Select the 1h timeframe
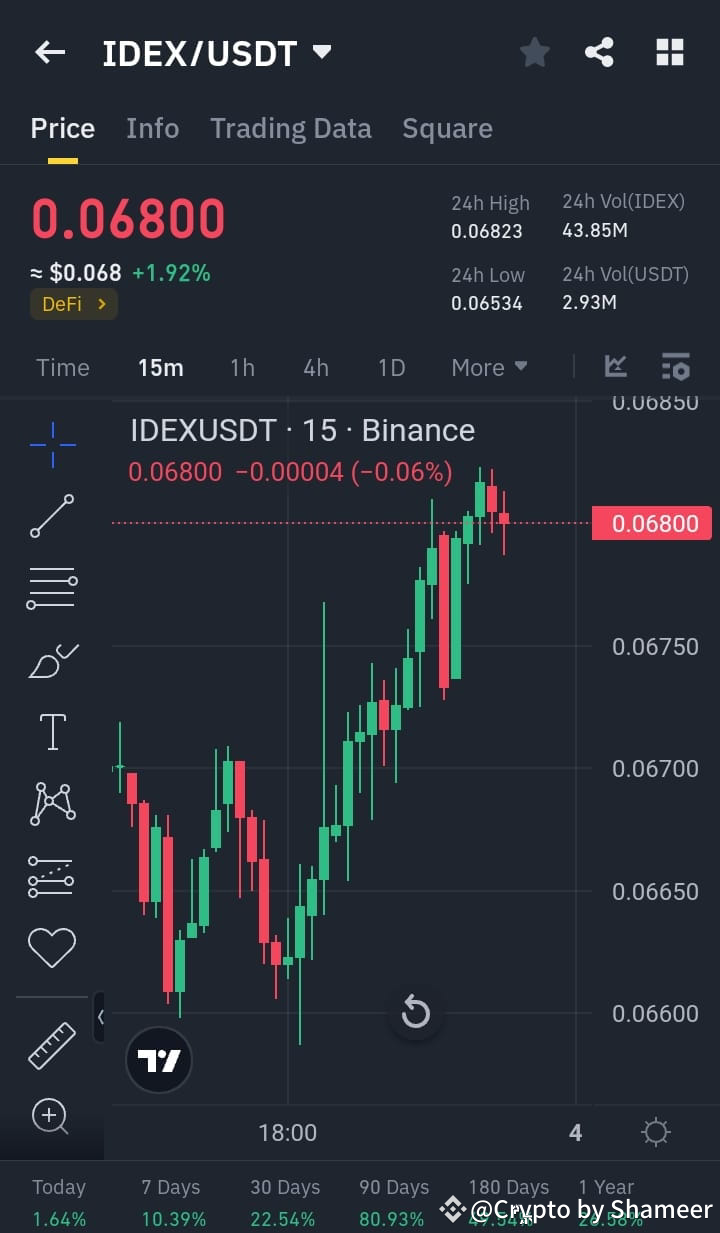 pyautogui.click(x=242, y=367)
